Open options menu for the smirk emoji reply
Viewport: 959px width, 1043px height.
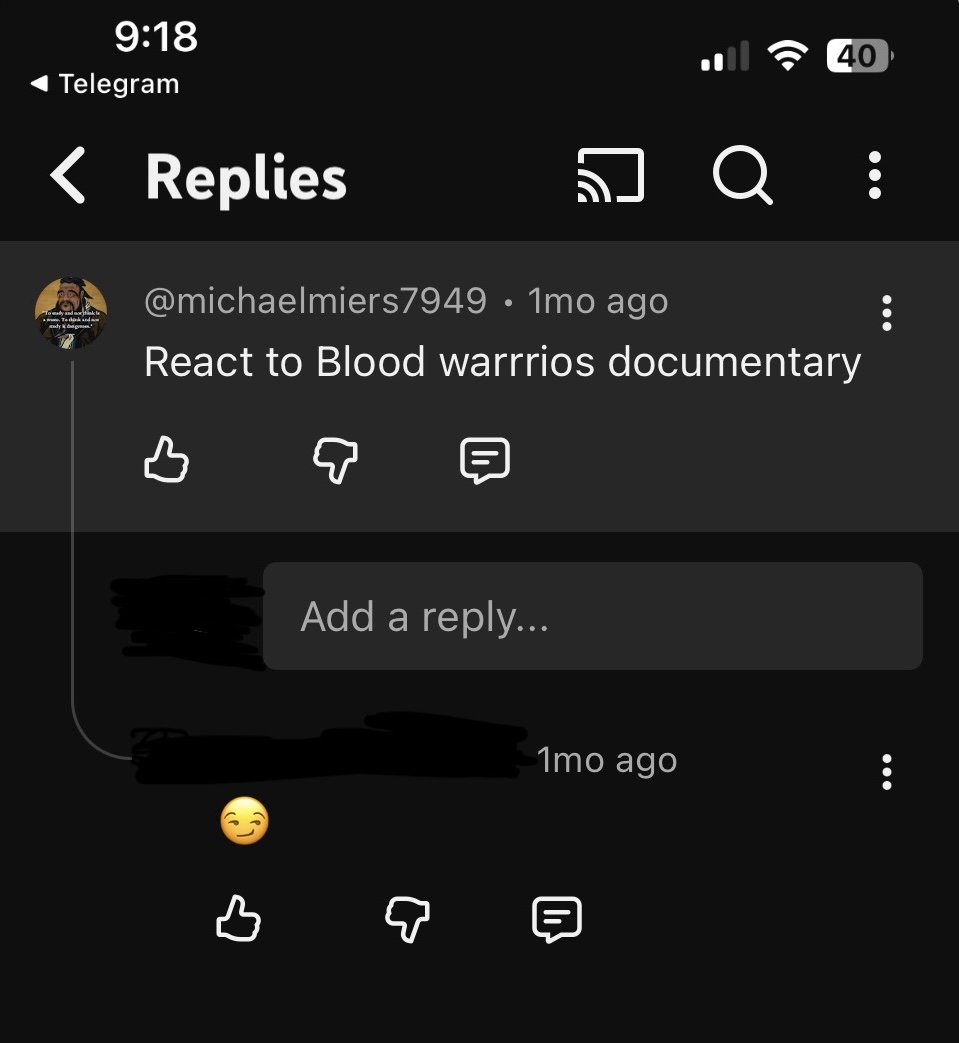pos(886,772)
